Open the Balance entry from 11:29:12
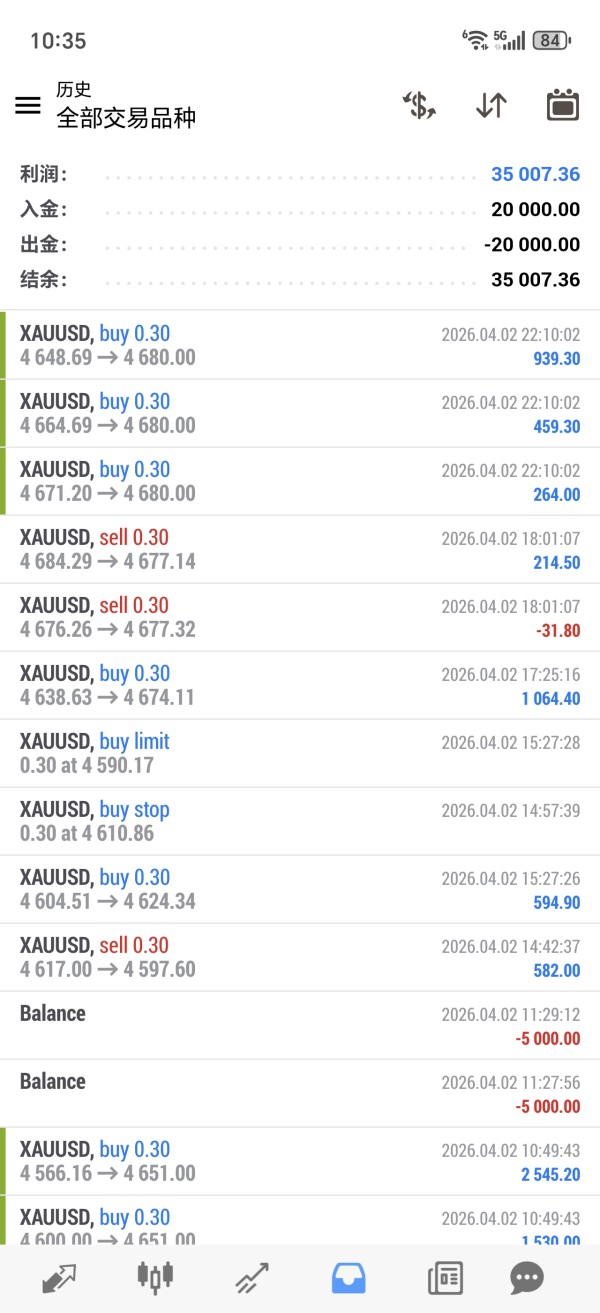Screen dimensions: 600x1313 [300, 1025]
